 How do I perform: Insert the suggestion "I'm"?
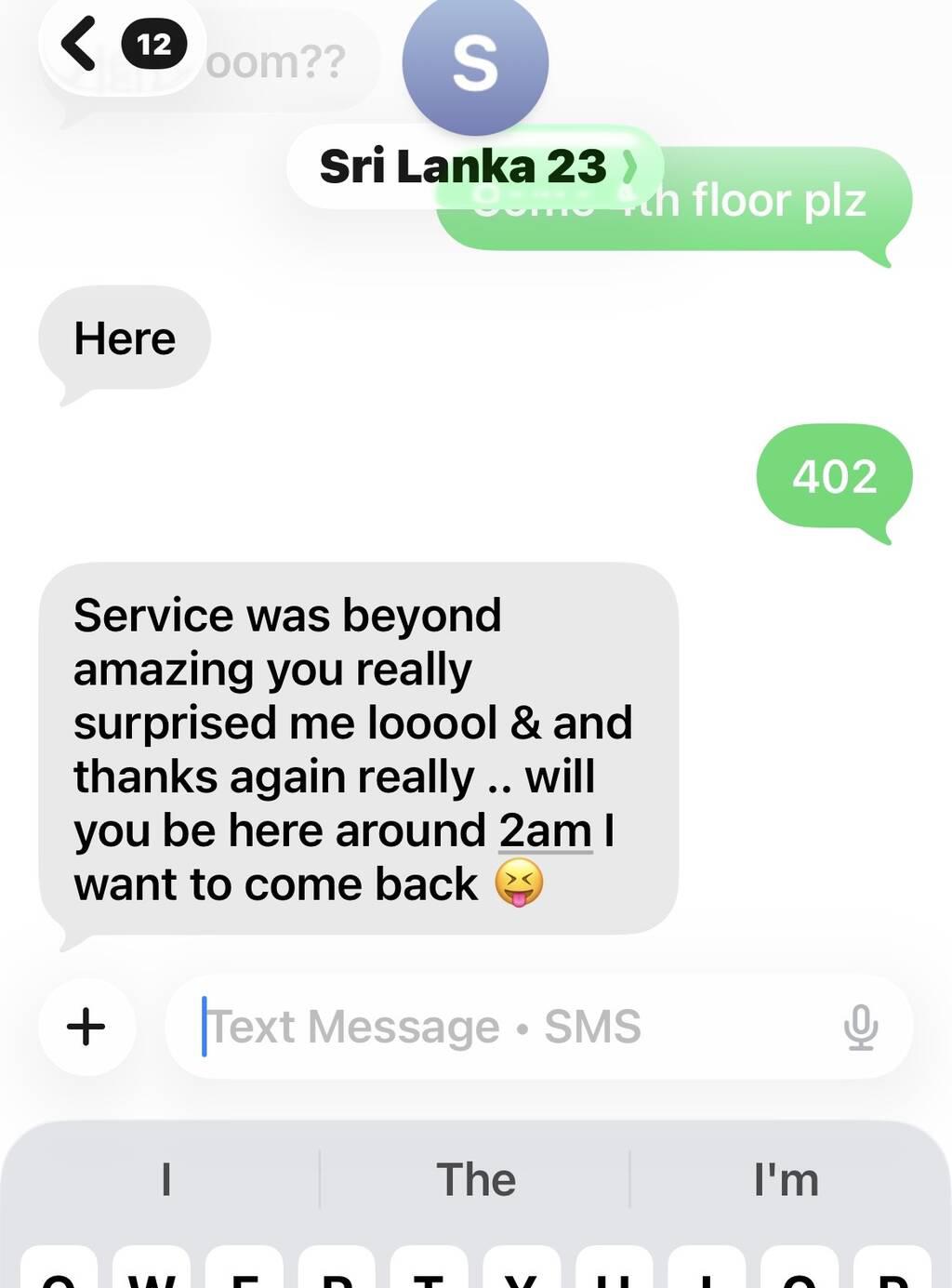point(787,1179)
